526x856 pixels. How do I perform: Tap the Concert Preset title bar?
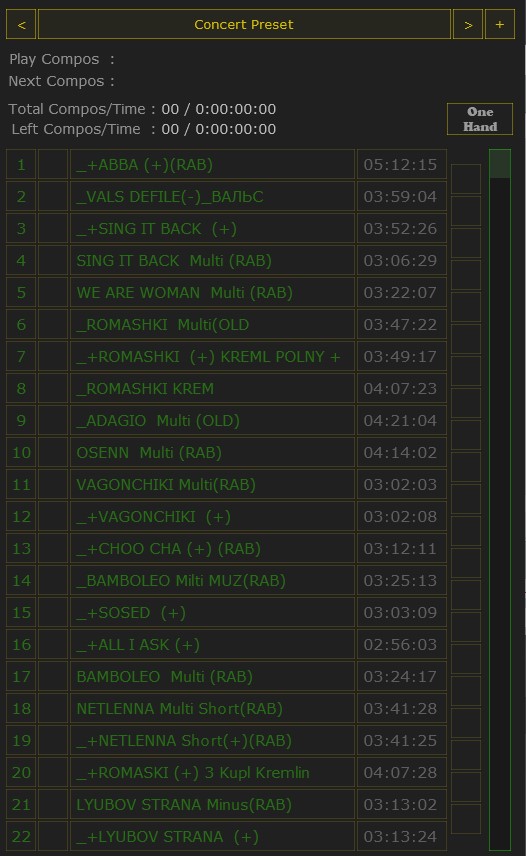pyautogui.click(x=244, y=25)
